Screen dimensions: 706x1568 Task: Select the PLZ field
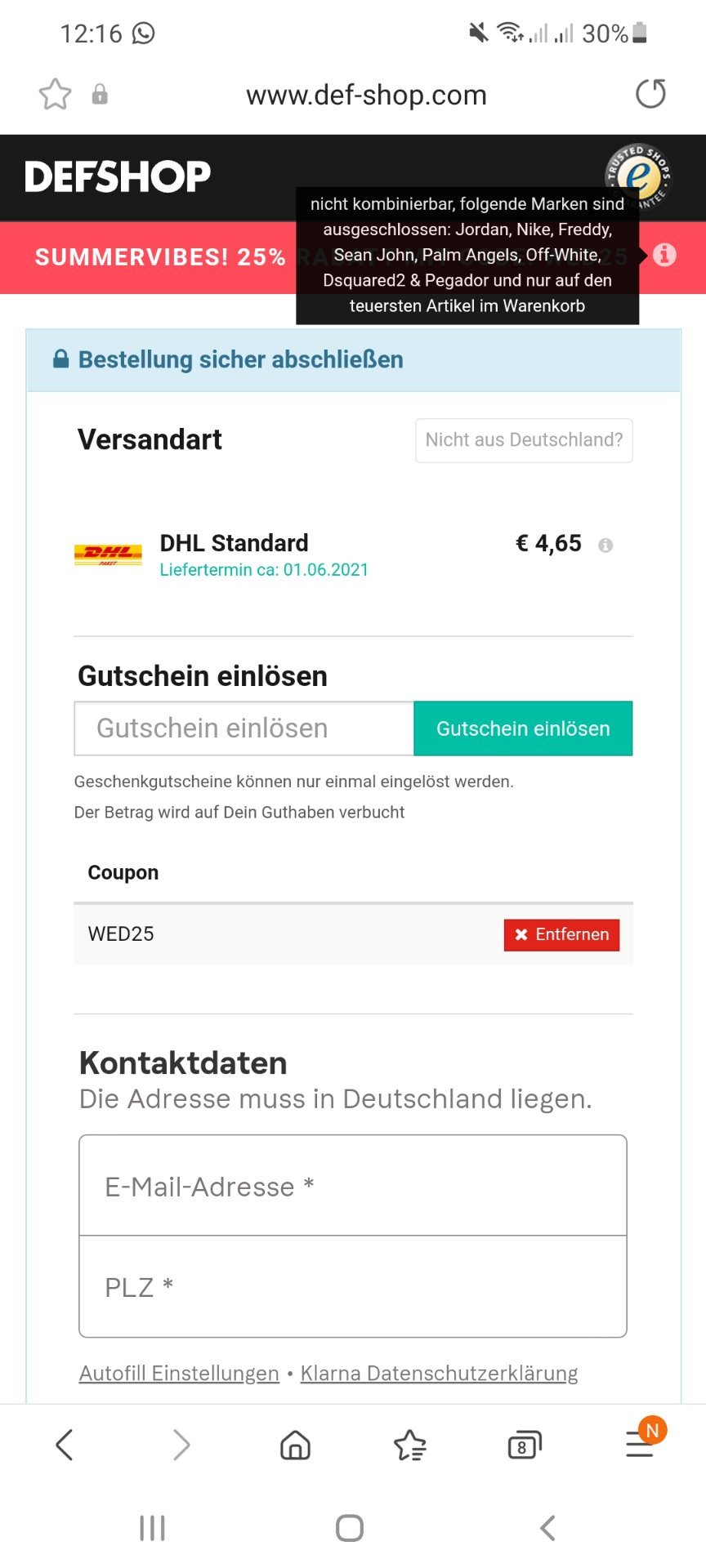point(353,1286)
